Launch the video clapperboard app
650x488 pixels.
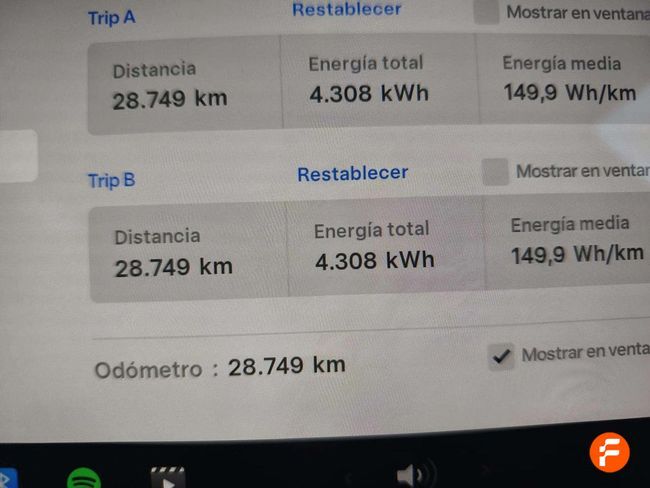point(167,479)
